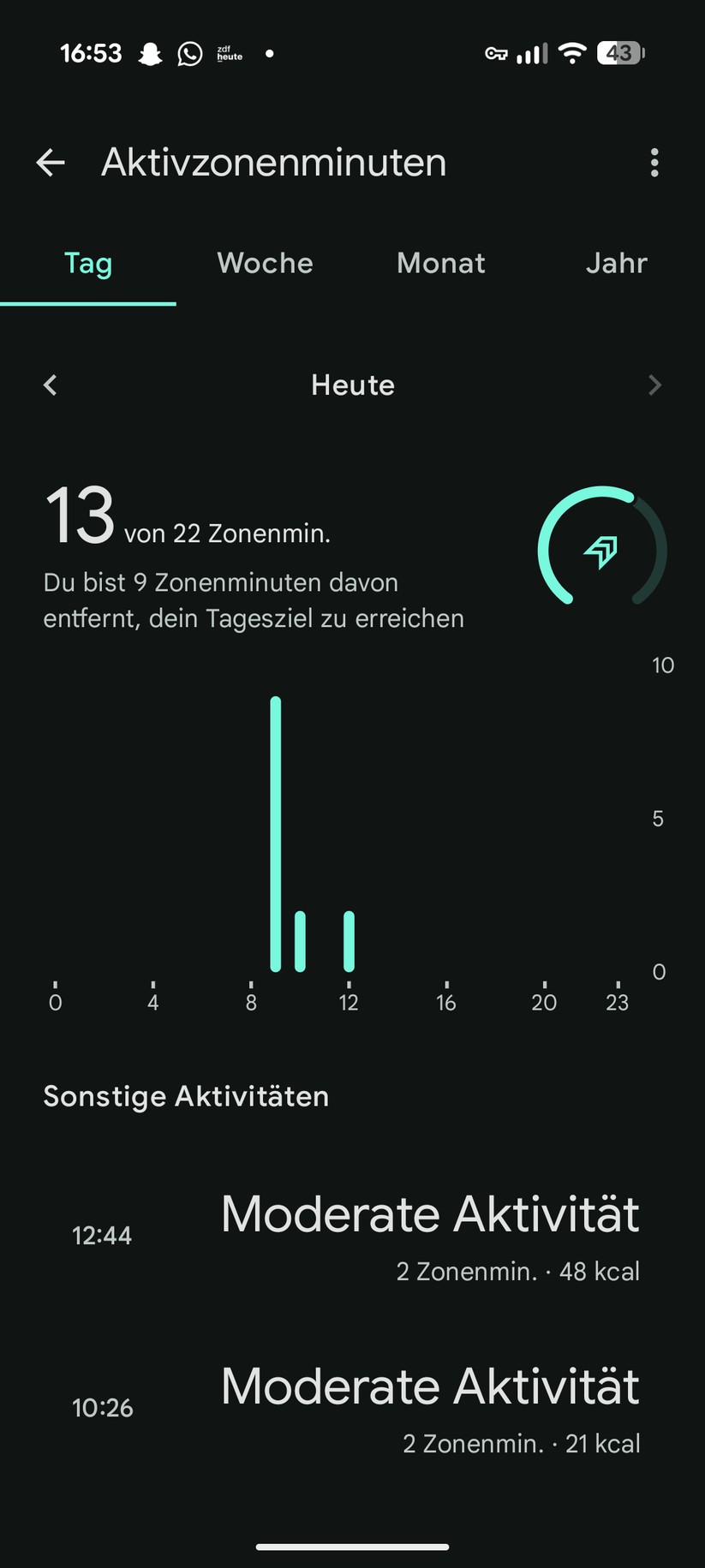Tap the ZDF heute notification icon
Image resolution: width=705 pixels, height=1568 pixels.
point(228,53)
